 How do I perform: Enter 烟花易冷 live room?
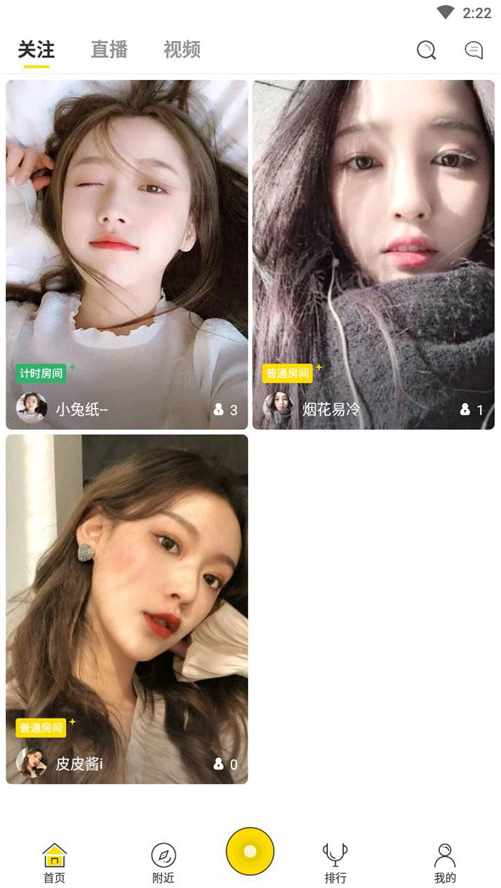point(374,254)
